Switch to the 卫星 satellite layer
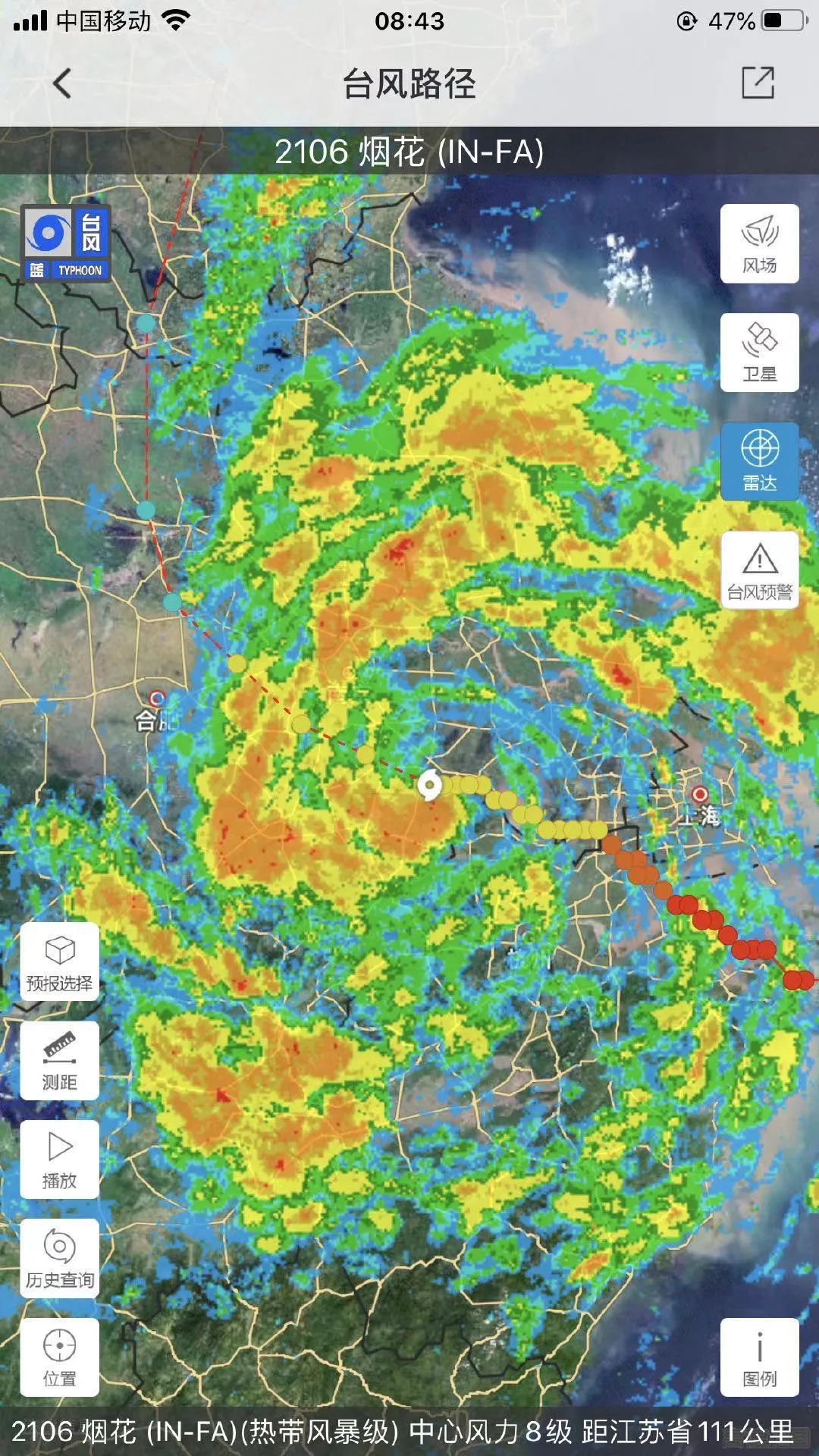The height and width of the screenshot is (1456, 819). click(759, 353)
